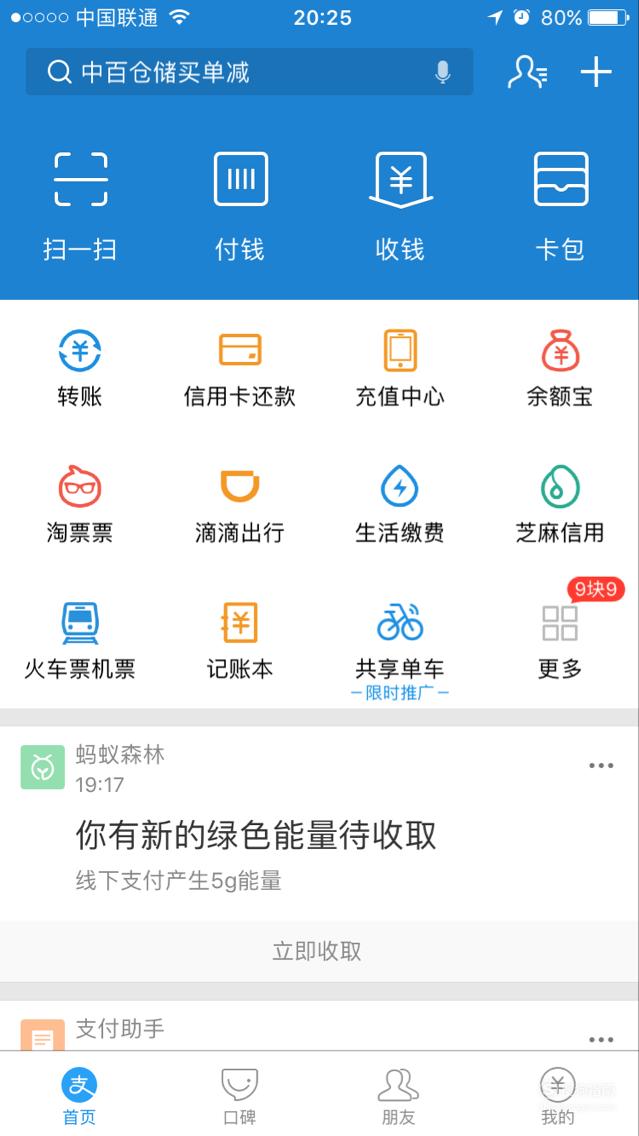
Task: Switch to 朋友 tab
Action: (x=399, y=1095)
